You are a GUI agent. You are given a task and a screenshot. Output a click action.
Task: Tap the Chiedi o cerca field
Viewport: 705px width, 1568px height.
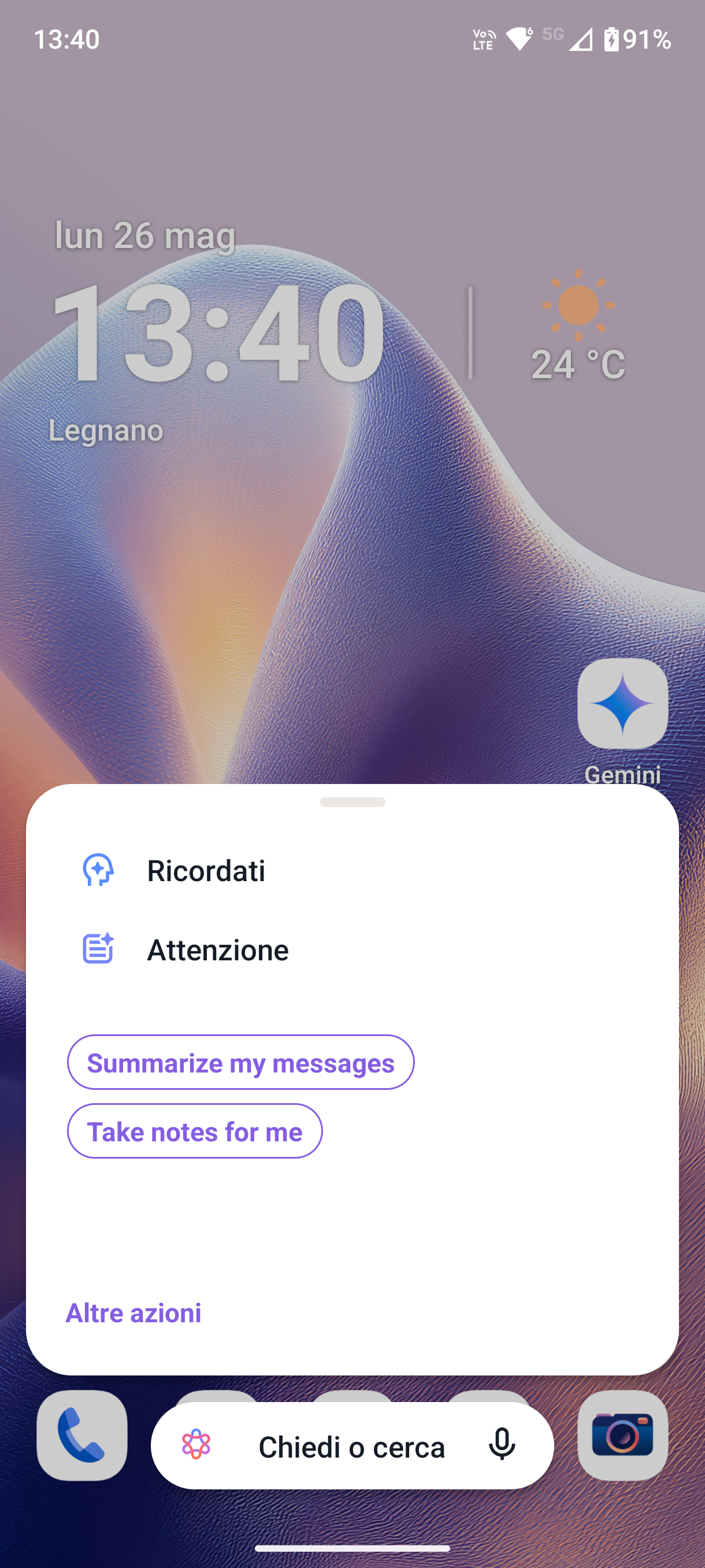(351, 1447)
